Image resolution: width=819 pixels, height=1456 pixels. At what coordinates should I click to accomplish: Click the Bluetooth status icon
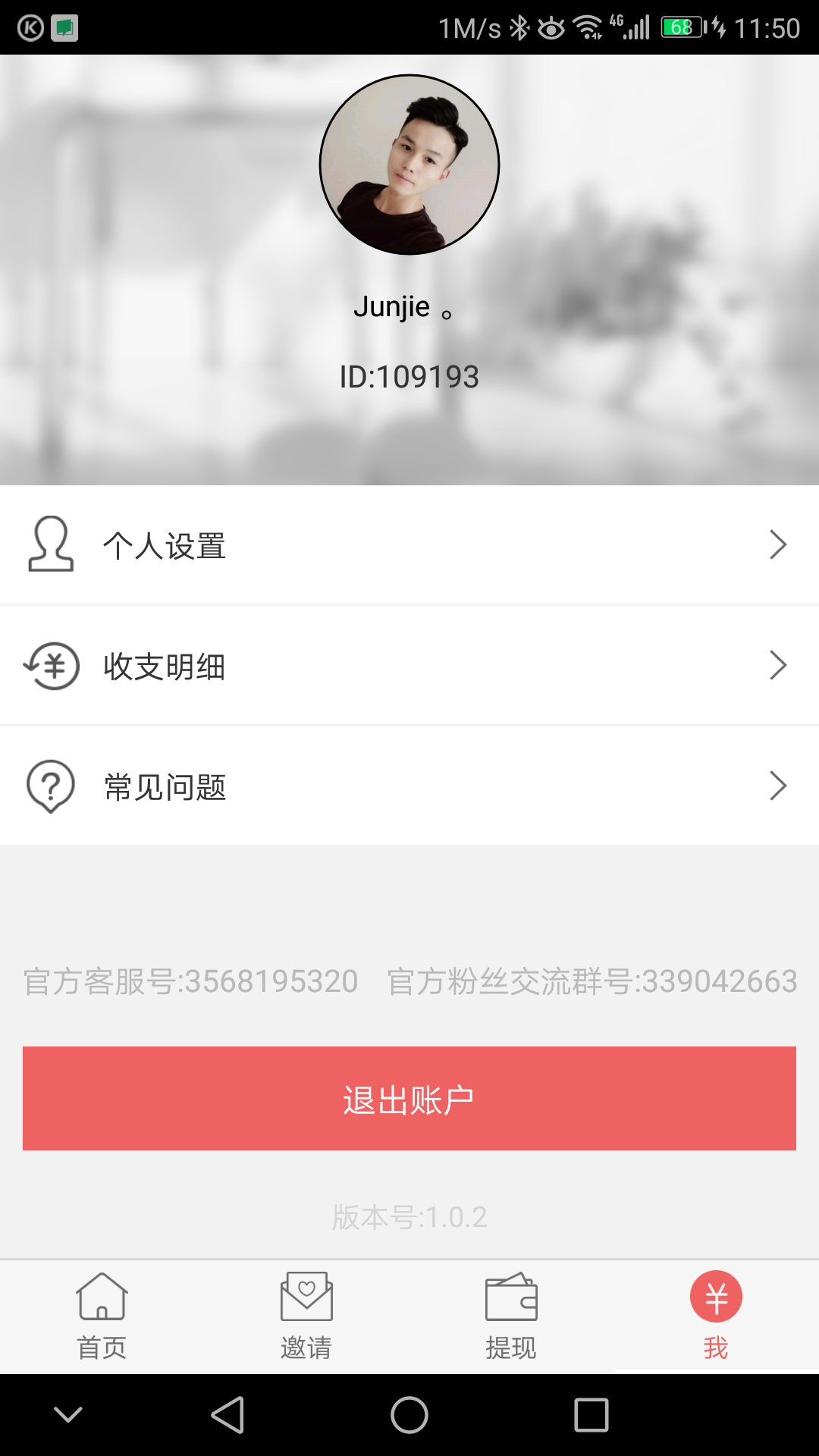519,25
